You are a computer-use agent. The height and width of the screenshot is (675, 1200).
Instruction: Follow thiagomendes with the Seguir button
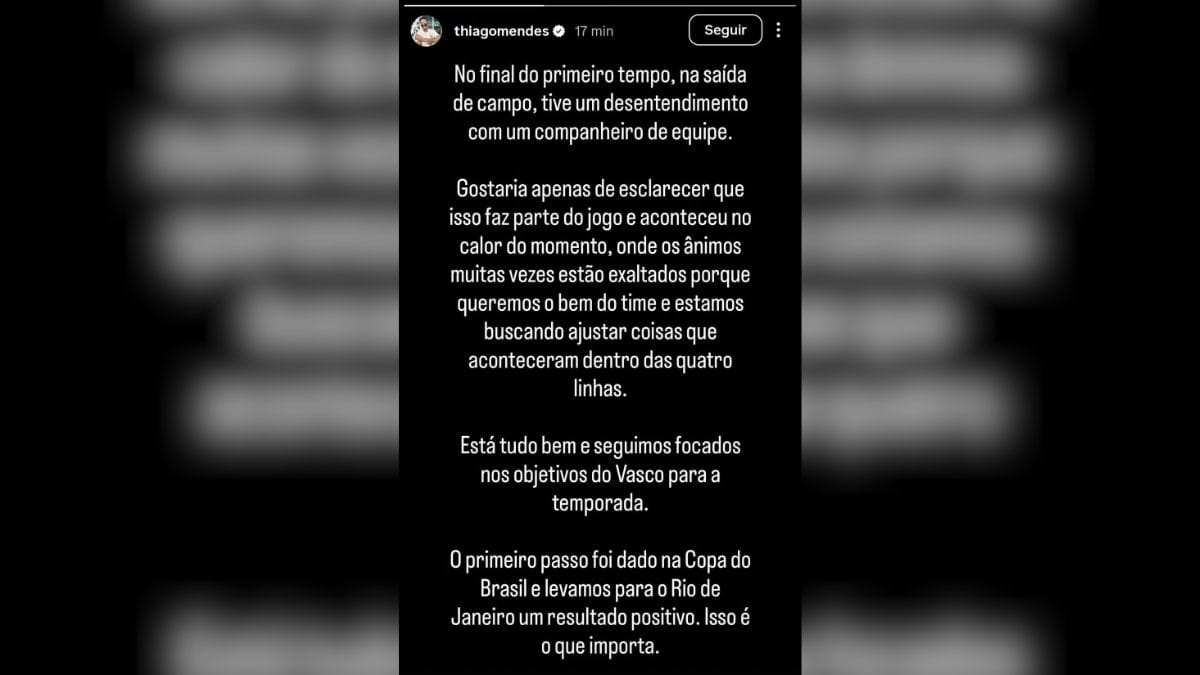(x=725, y=30)
